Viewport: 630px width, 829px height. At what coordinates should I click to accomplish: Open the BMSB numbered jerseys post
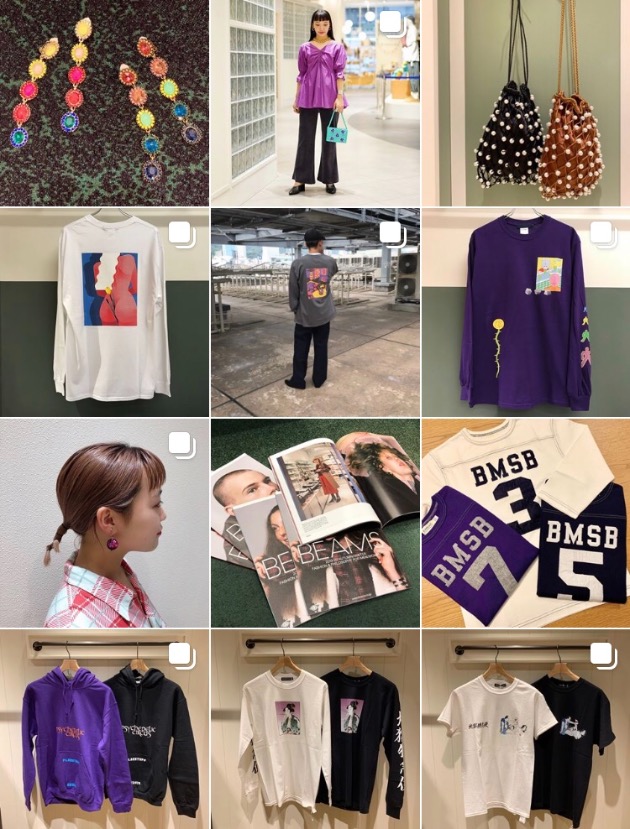pyautogui.click(x=526, y=523)
